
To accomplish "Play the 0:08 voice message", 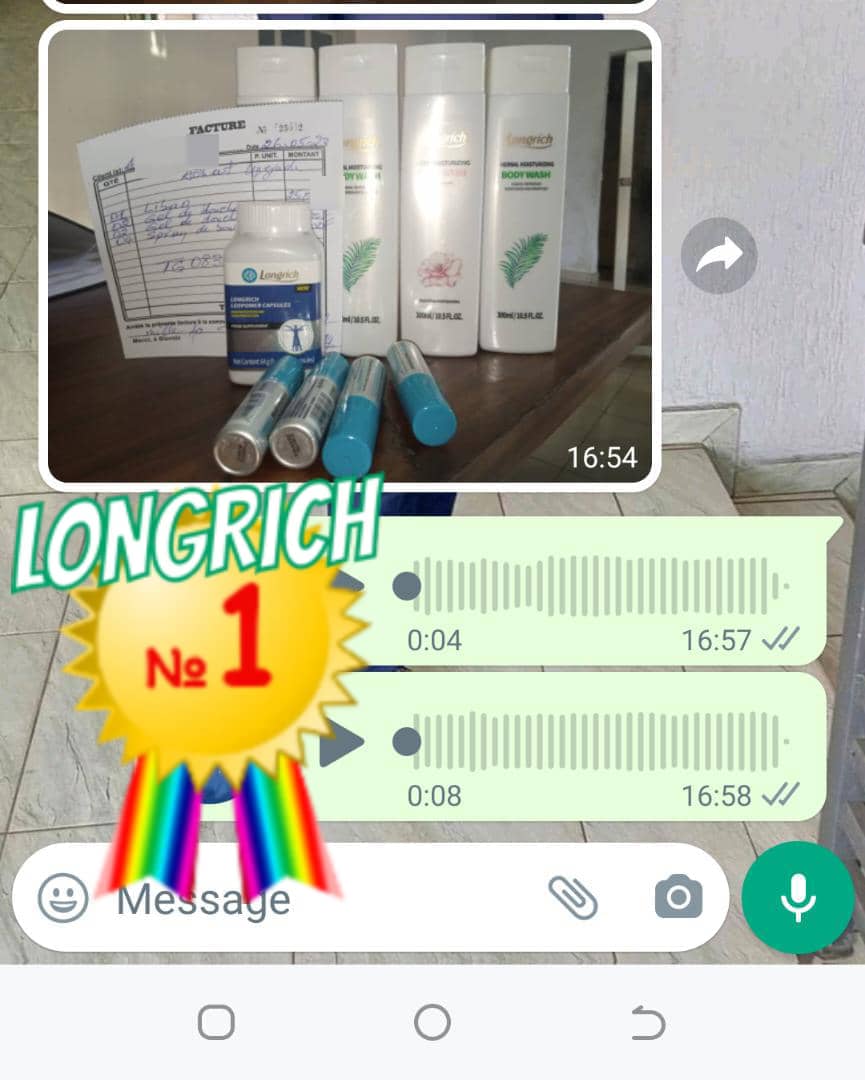I will (343, 742).
